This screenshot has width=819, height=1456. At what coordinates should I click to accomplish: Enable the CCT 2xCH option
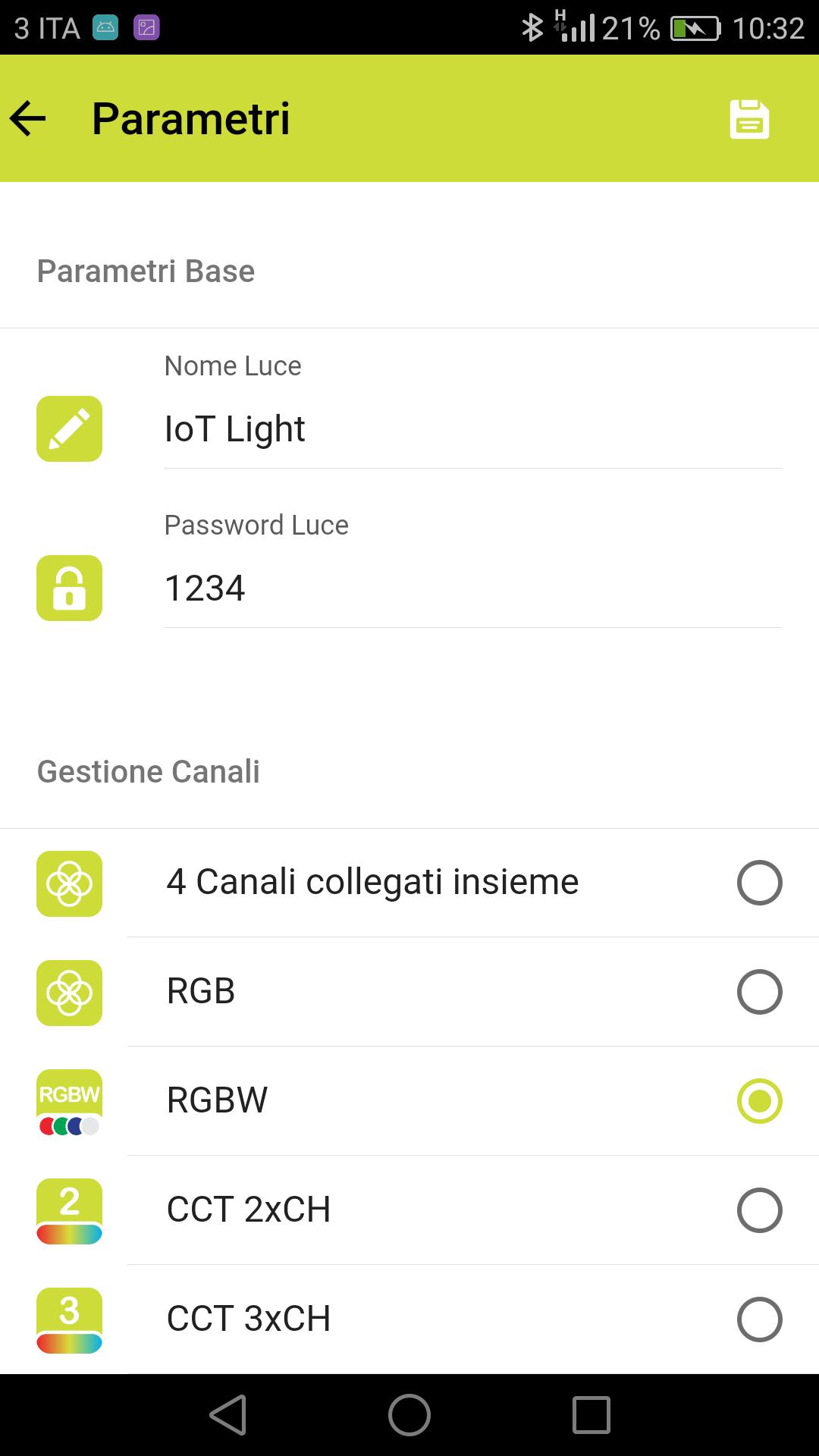760,1210
